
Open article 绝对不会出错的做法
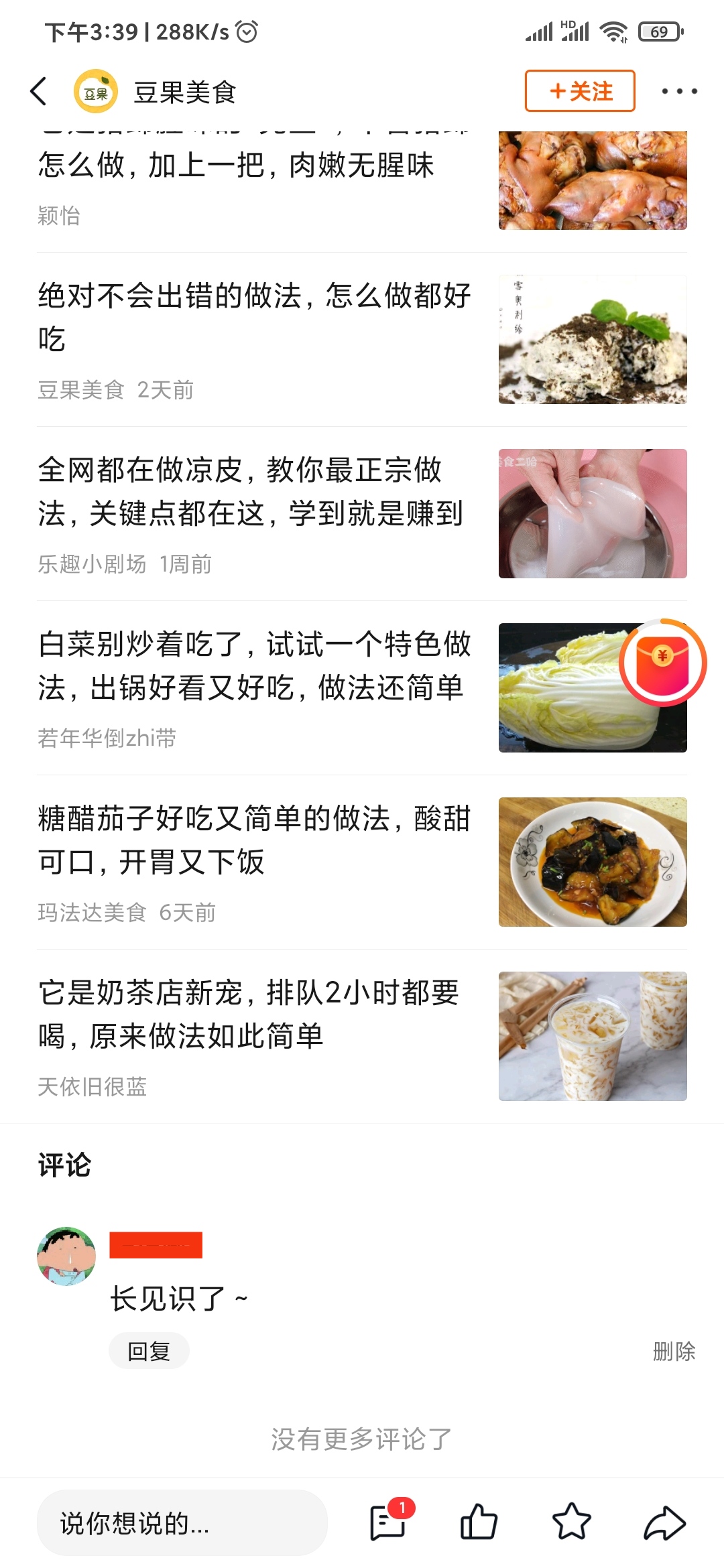255,316
